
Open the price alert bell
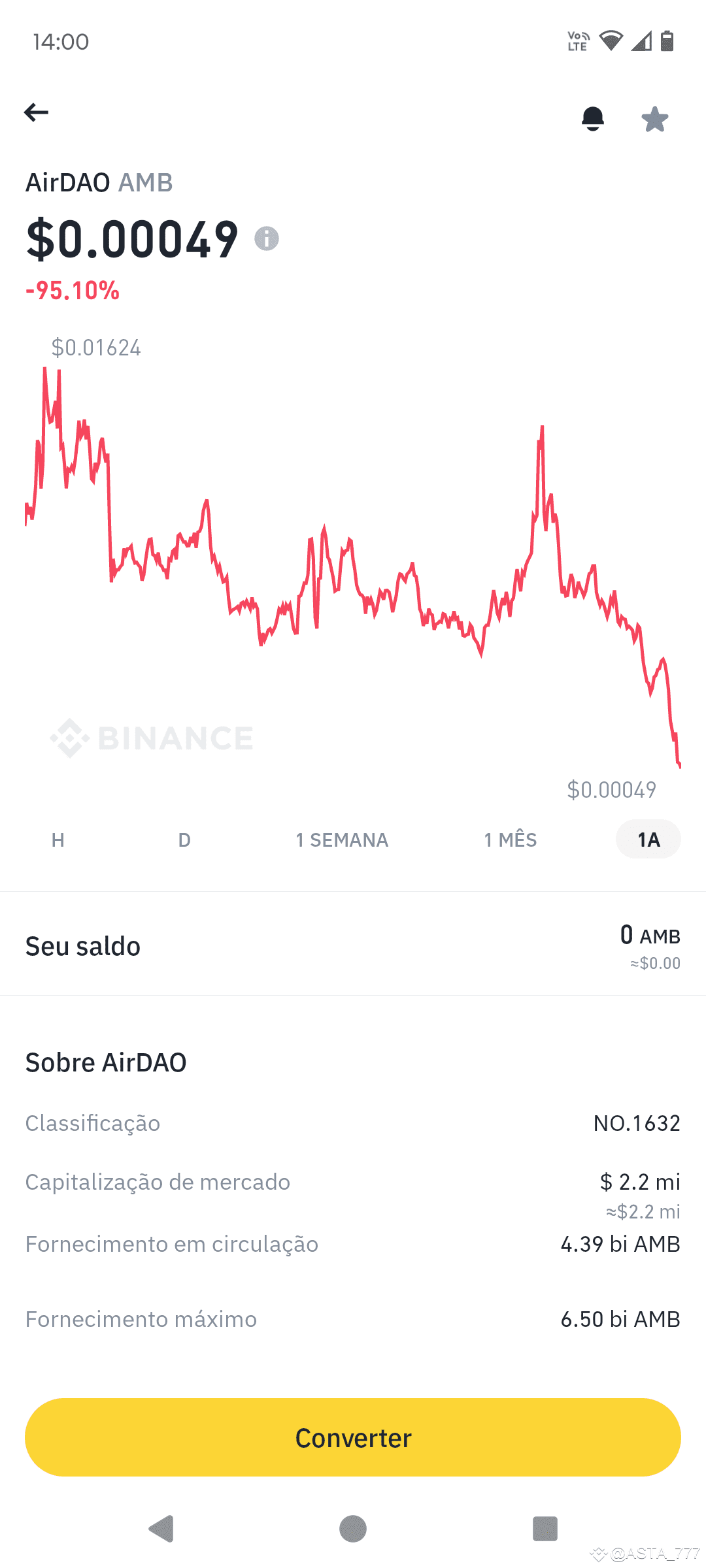pyautogui.click(x=593, y=119)
